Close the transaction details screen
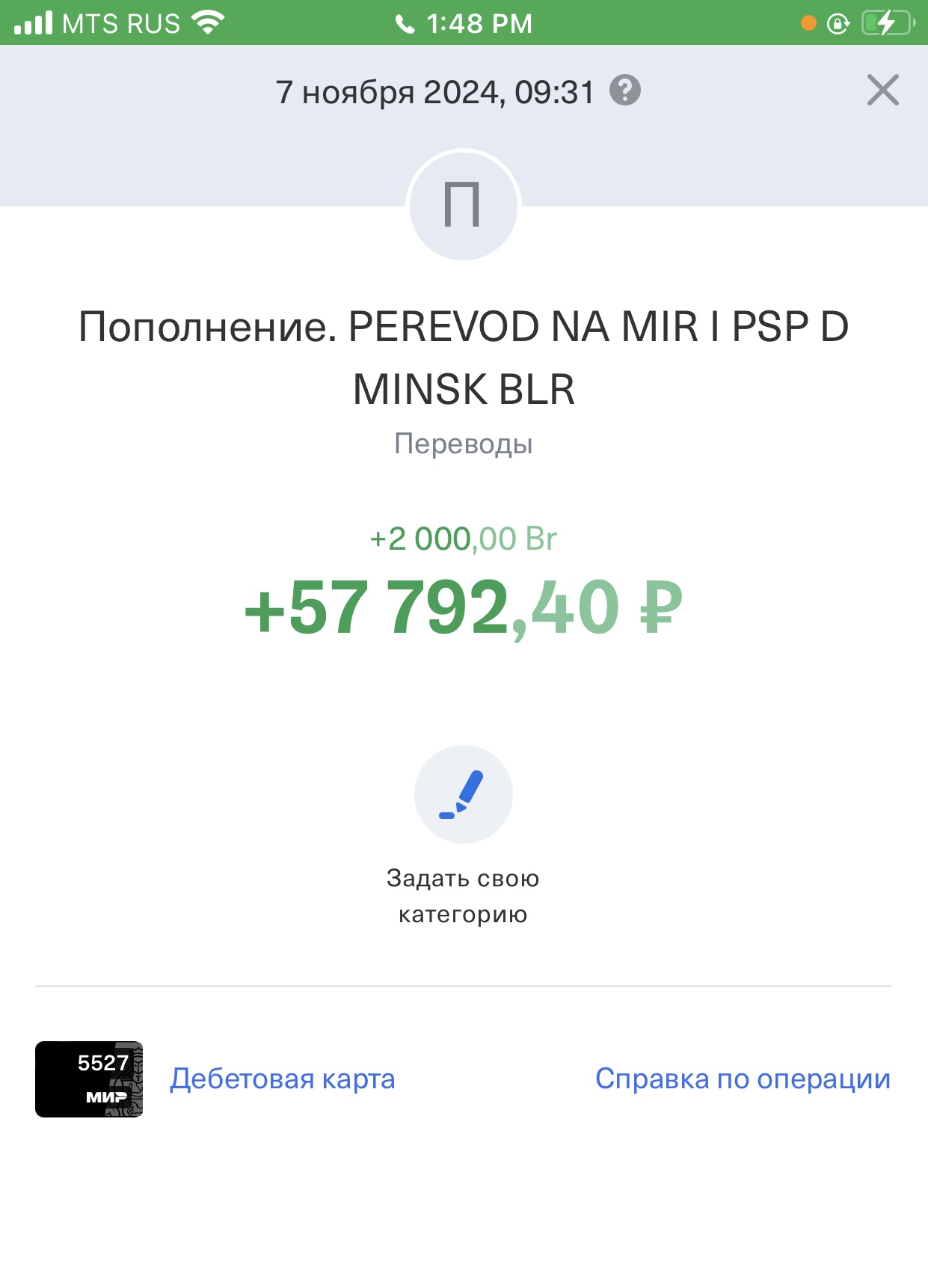Image resolution: width=928 pixels, height=1288 pixels. [882, 91]
